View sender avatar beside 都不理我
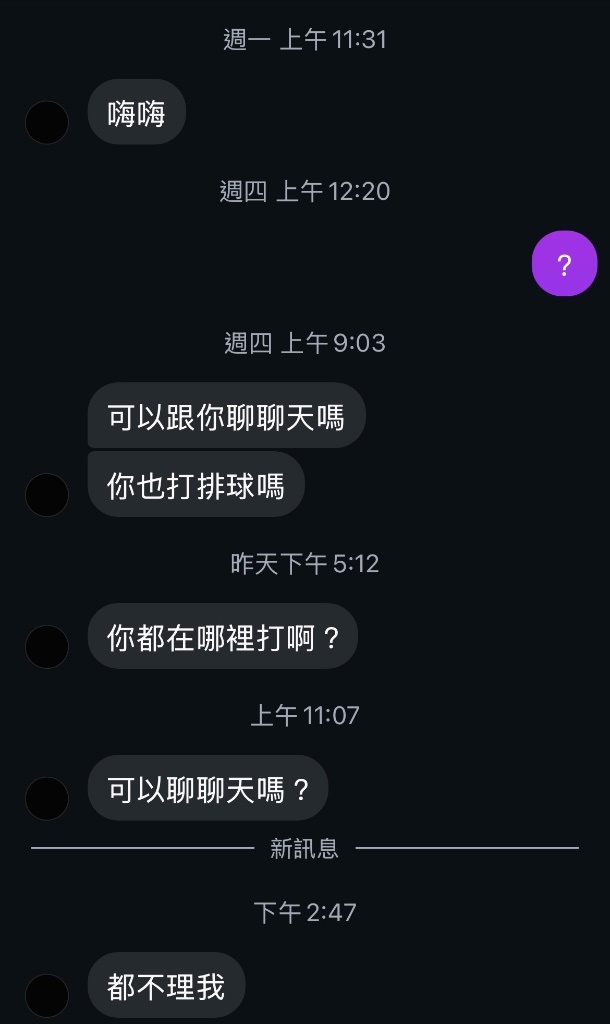Image resolution: width=610 pixels, height=1024 pixels. tap(47, 996)
